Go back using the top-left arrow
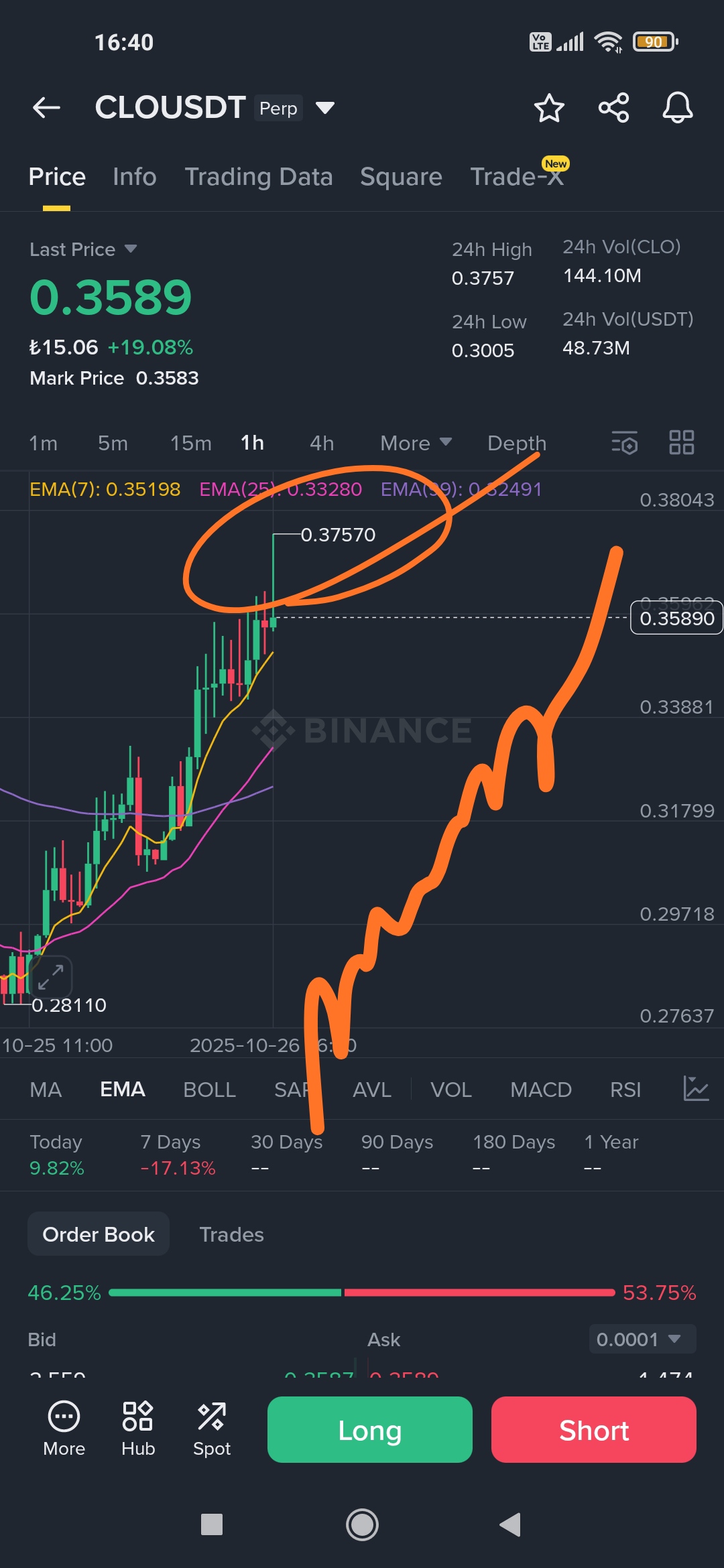 (x=46, y=107)
